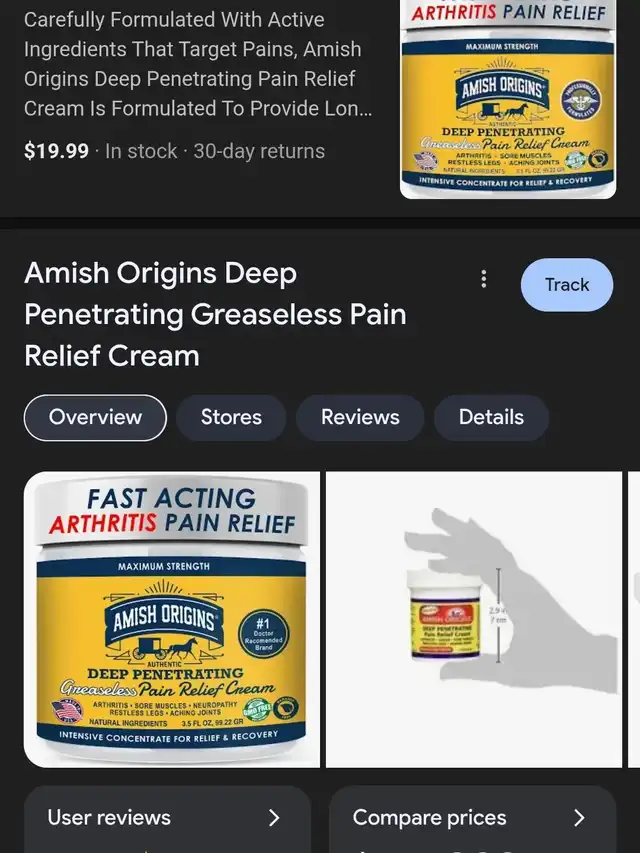
Task: Track this product's price
Action: tap(566, 285)
